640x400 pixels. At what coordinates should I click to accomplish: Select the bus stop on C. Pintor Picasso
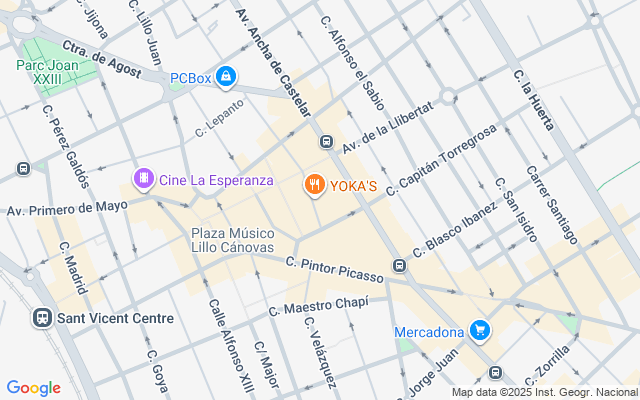(x=399, y=266)
